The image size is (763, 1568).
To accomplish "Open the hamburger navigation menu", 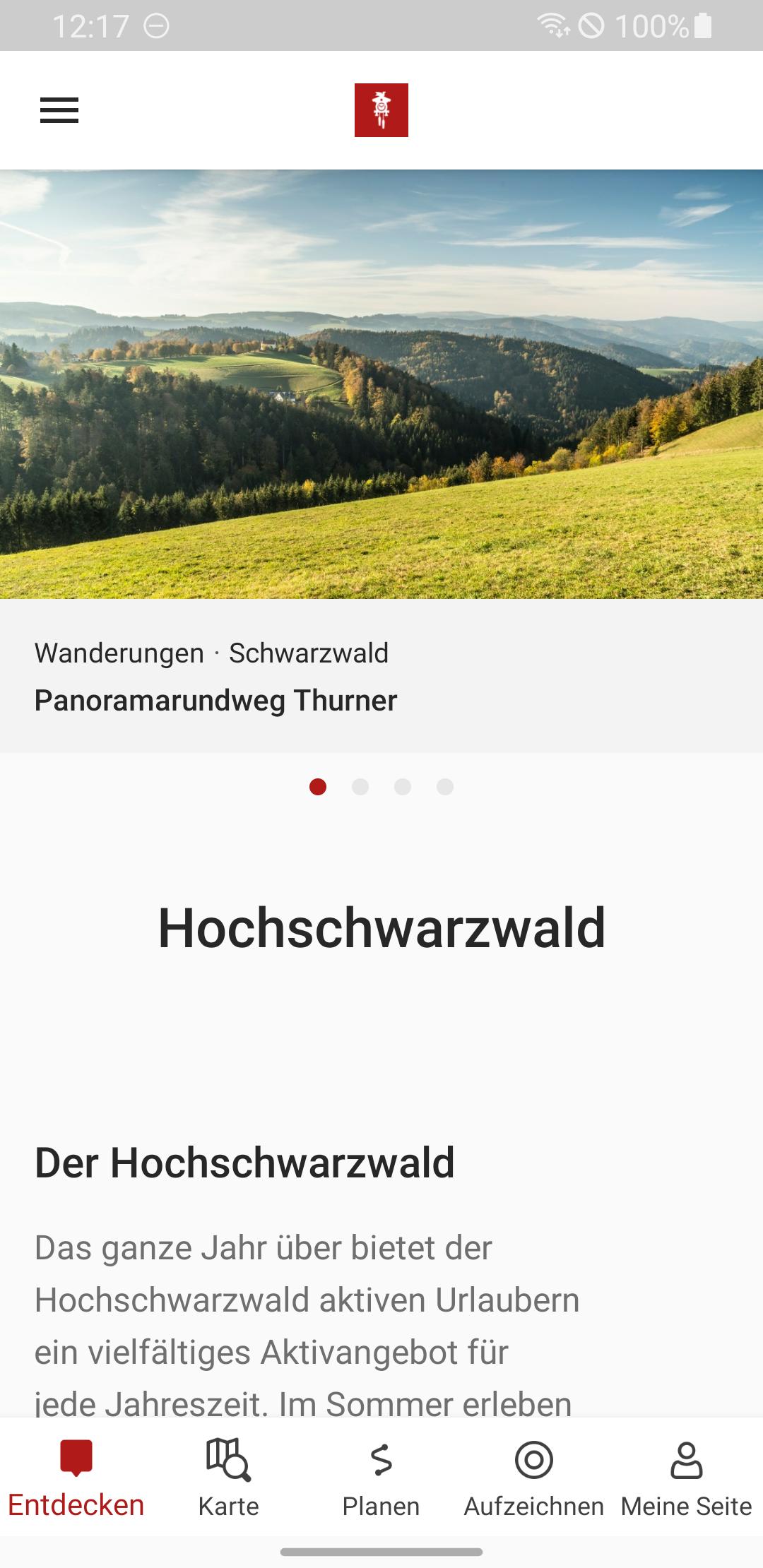I will click(x=59, y=110).
